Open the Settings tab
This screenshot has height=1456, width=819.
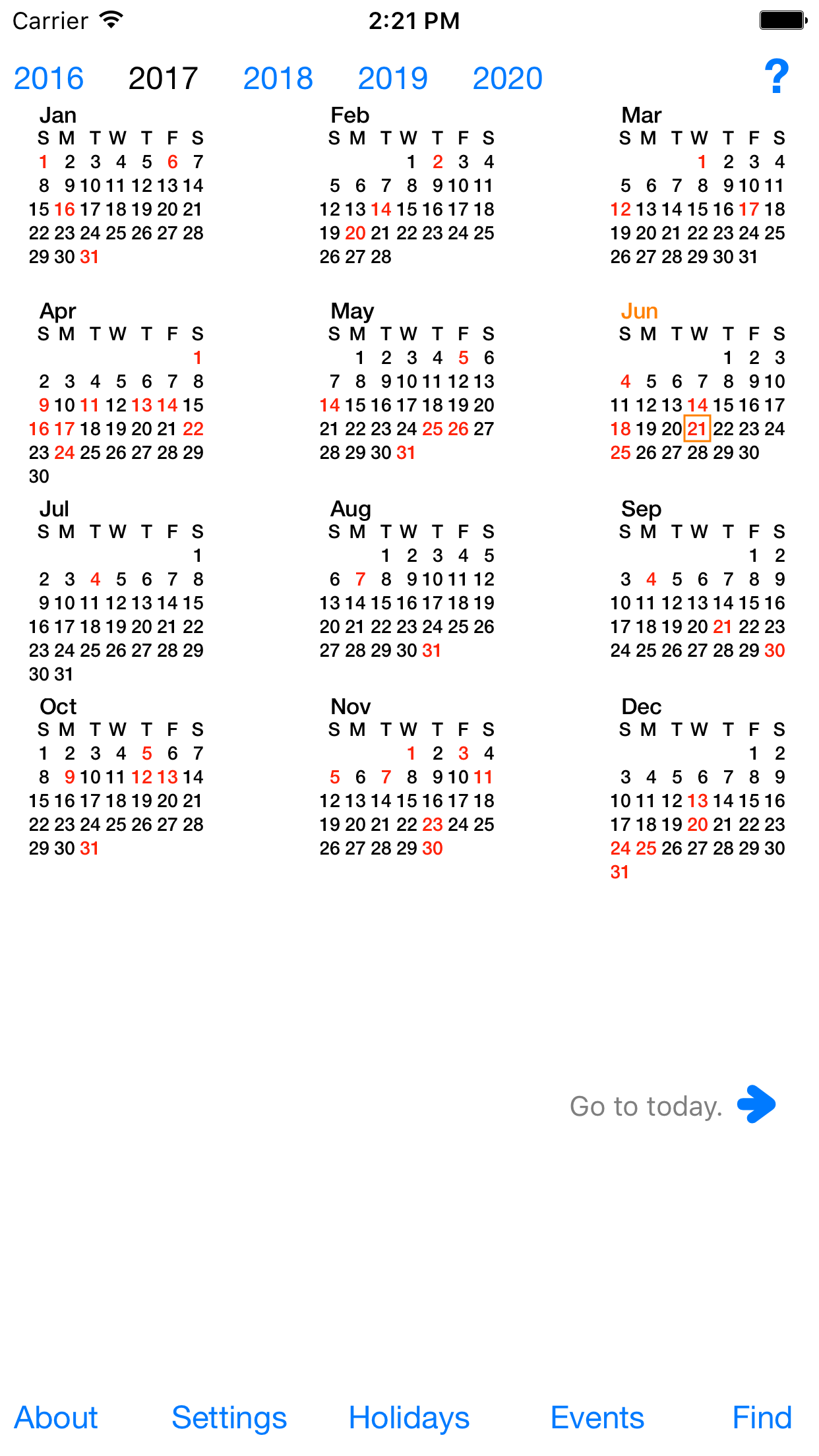229,1418
